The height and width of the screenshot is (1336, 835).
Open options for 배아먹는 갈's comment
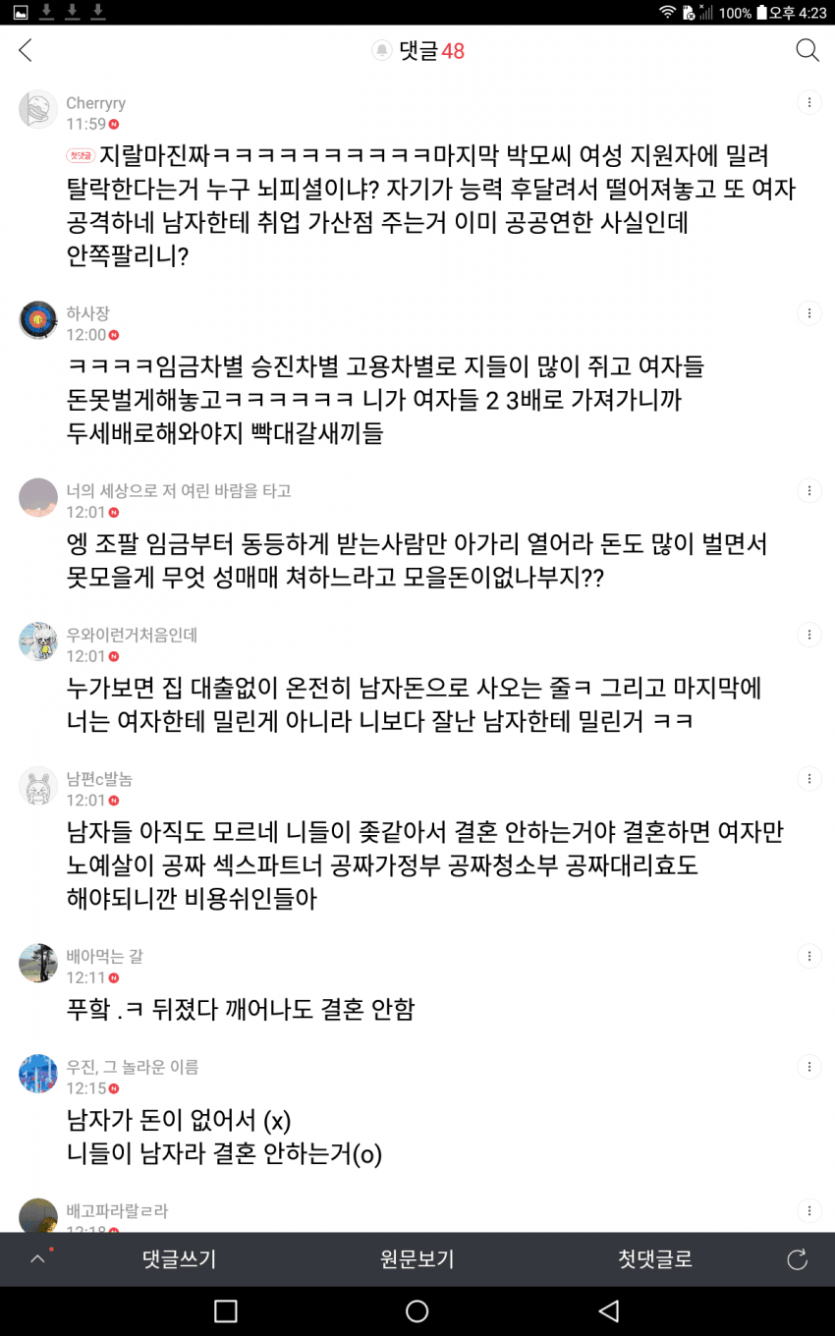click(x=808, y=957)
